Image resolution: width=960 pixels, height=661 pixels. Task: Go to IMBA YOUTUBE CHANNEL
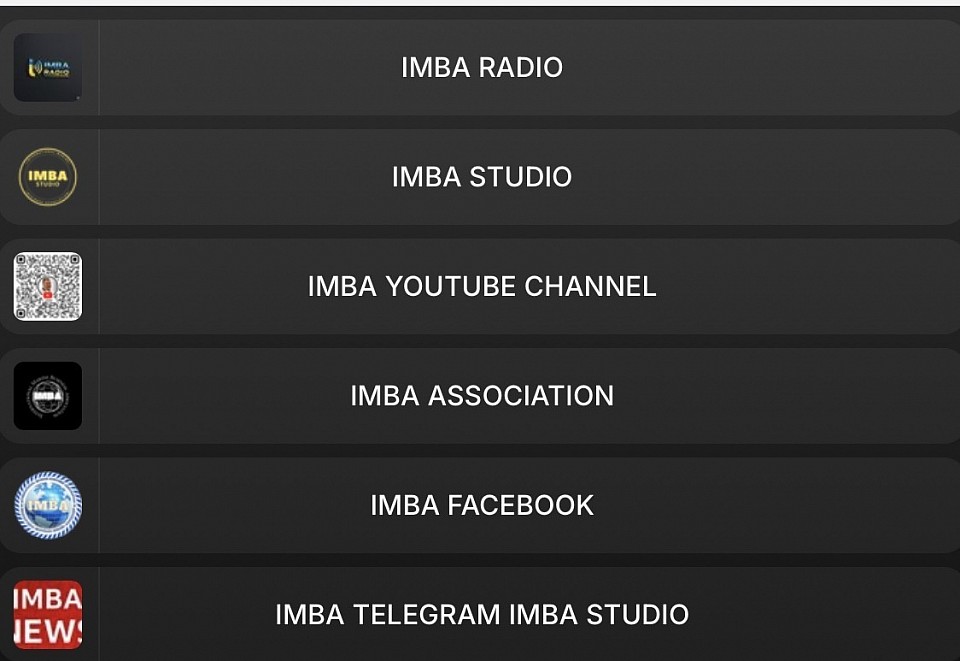481,286
